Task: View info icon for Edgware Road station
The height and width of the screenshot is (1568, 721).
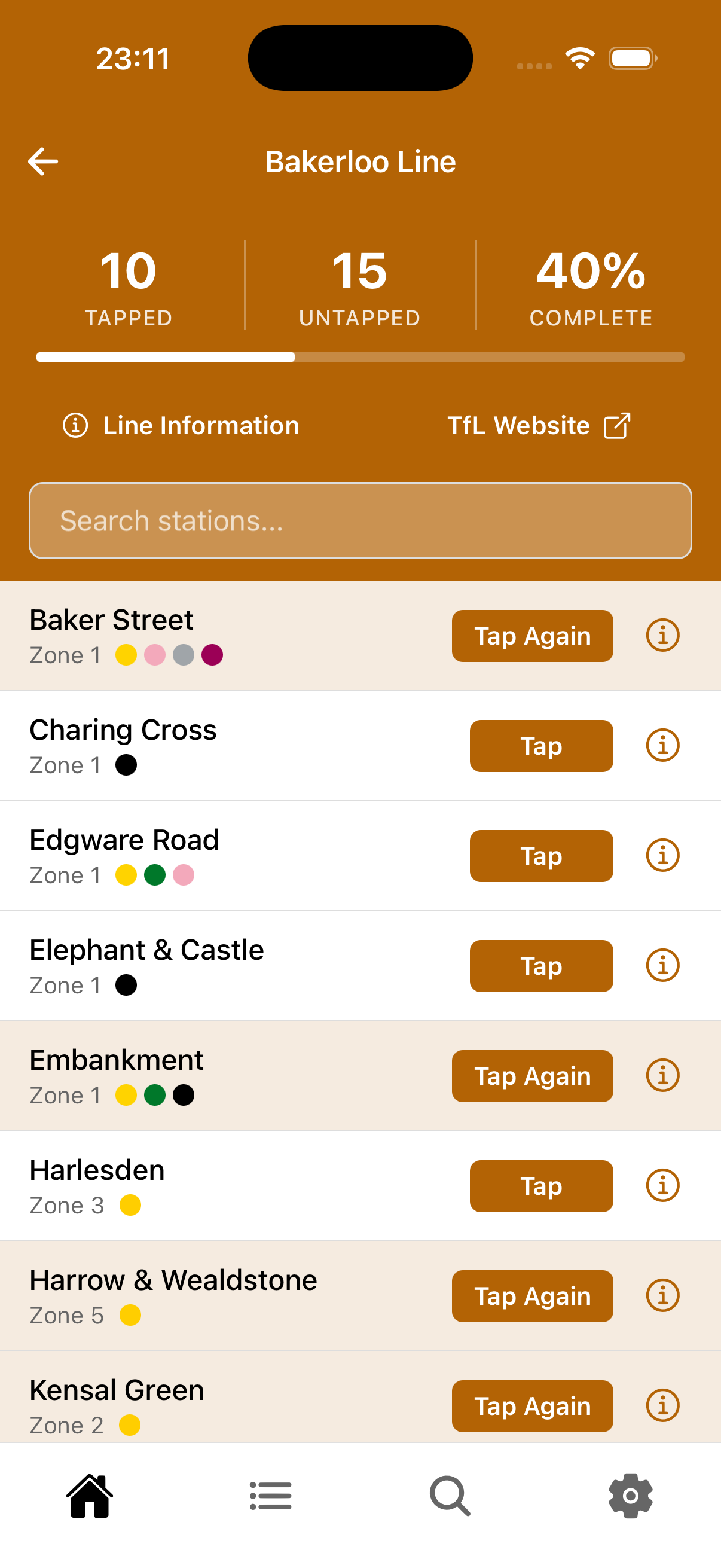Action: [x=662, y=855]
